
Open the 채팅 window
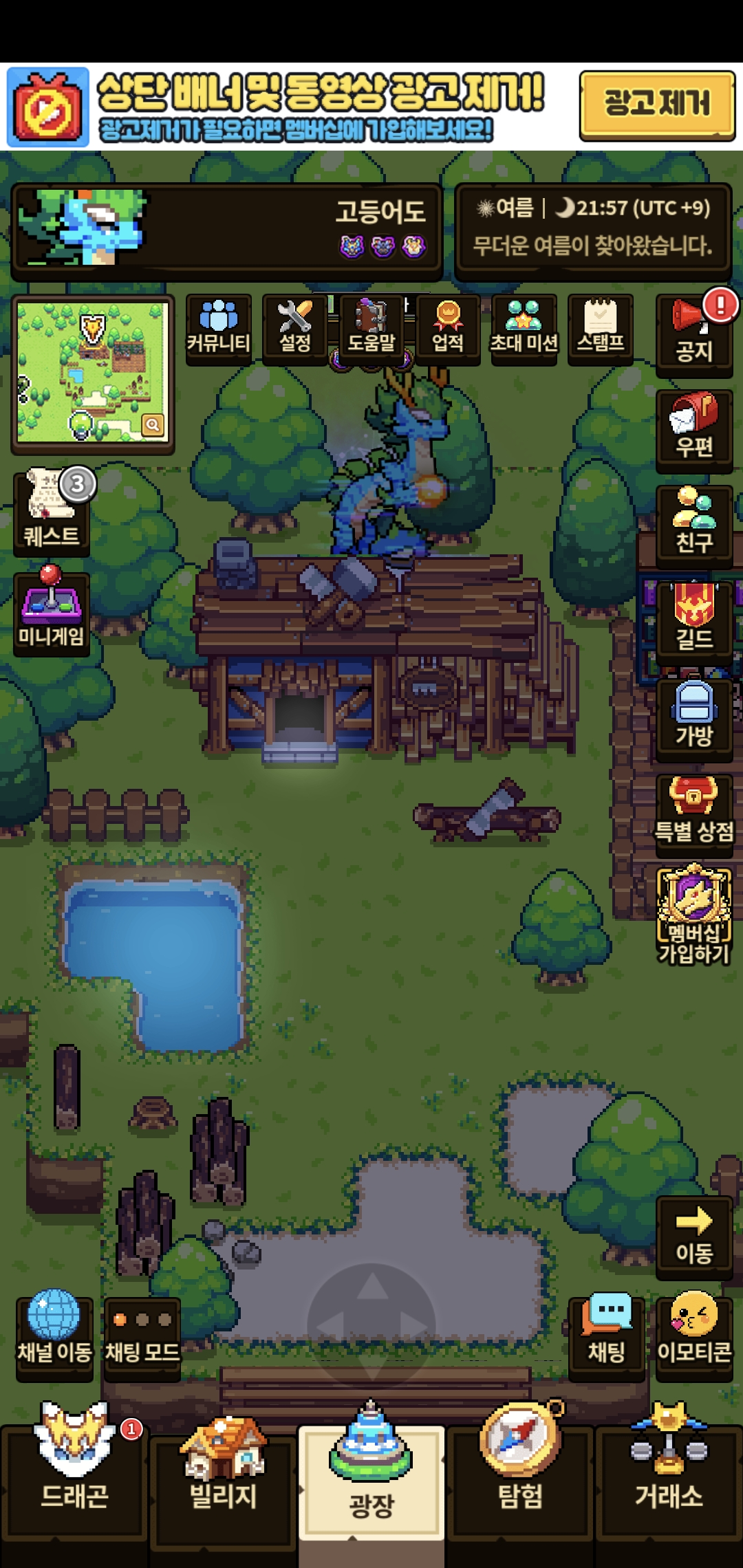point(607,1337)
